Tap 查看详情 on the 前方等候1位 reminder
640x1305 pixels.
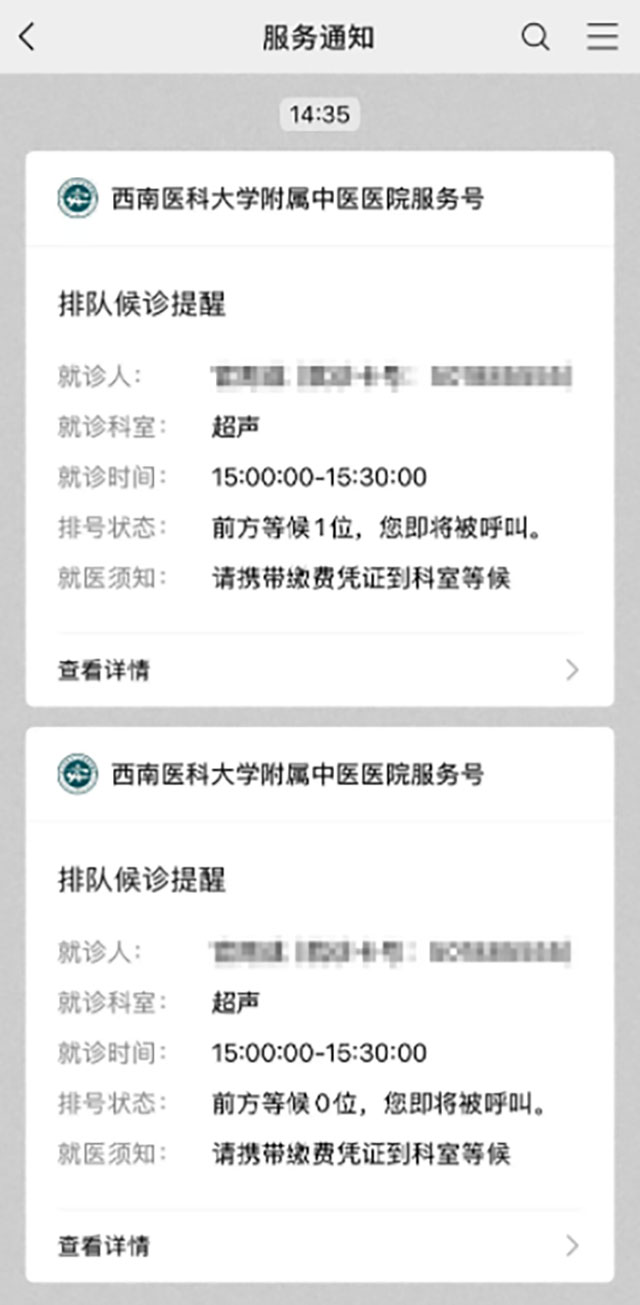pos(318,670)
